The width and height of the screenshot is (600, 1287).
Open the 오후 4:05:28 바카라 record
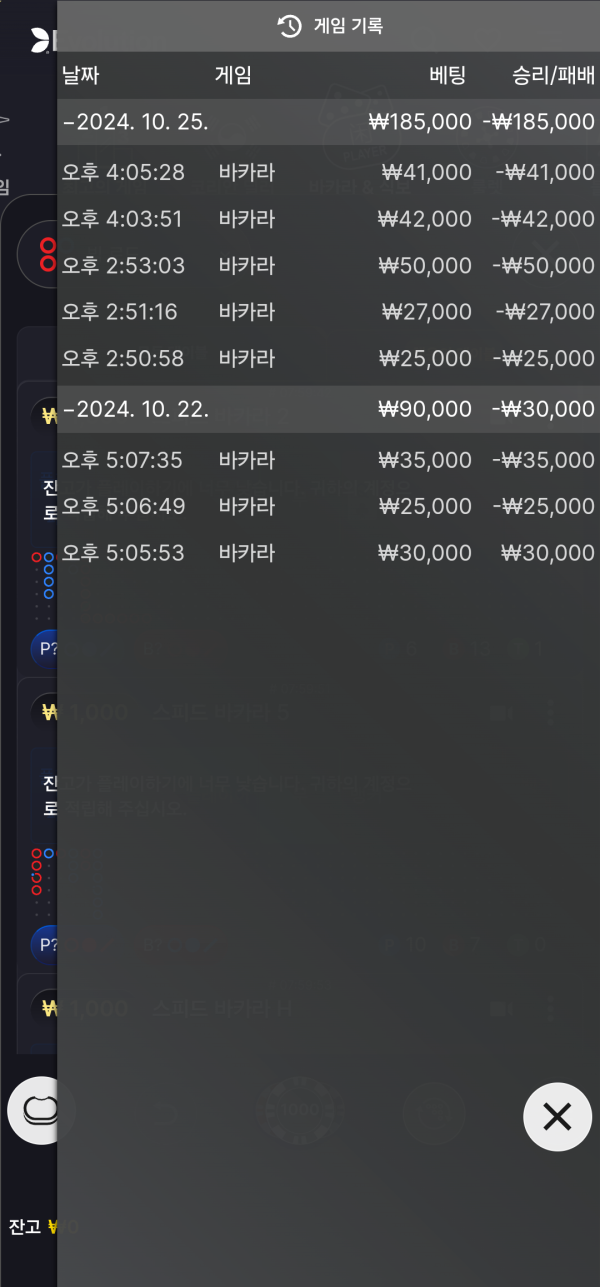click(x=328, y=173)
